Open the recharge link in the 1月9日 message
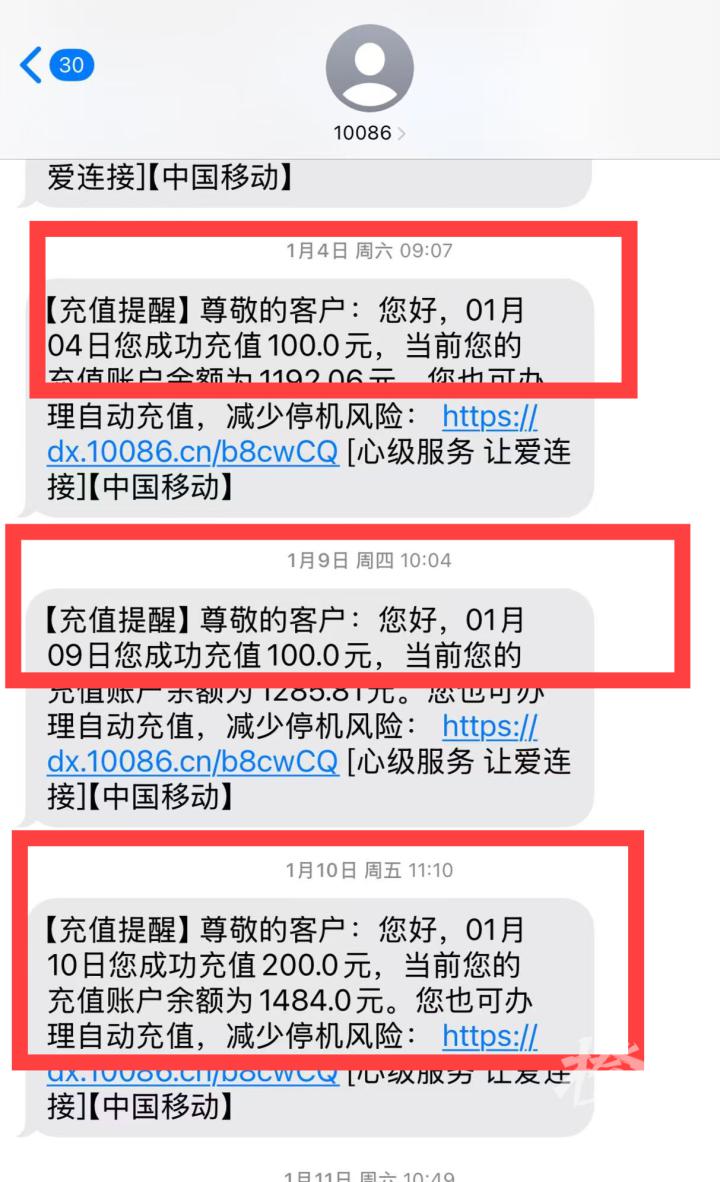 click(x=192, y=761)
